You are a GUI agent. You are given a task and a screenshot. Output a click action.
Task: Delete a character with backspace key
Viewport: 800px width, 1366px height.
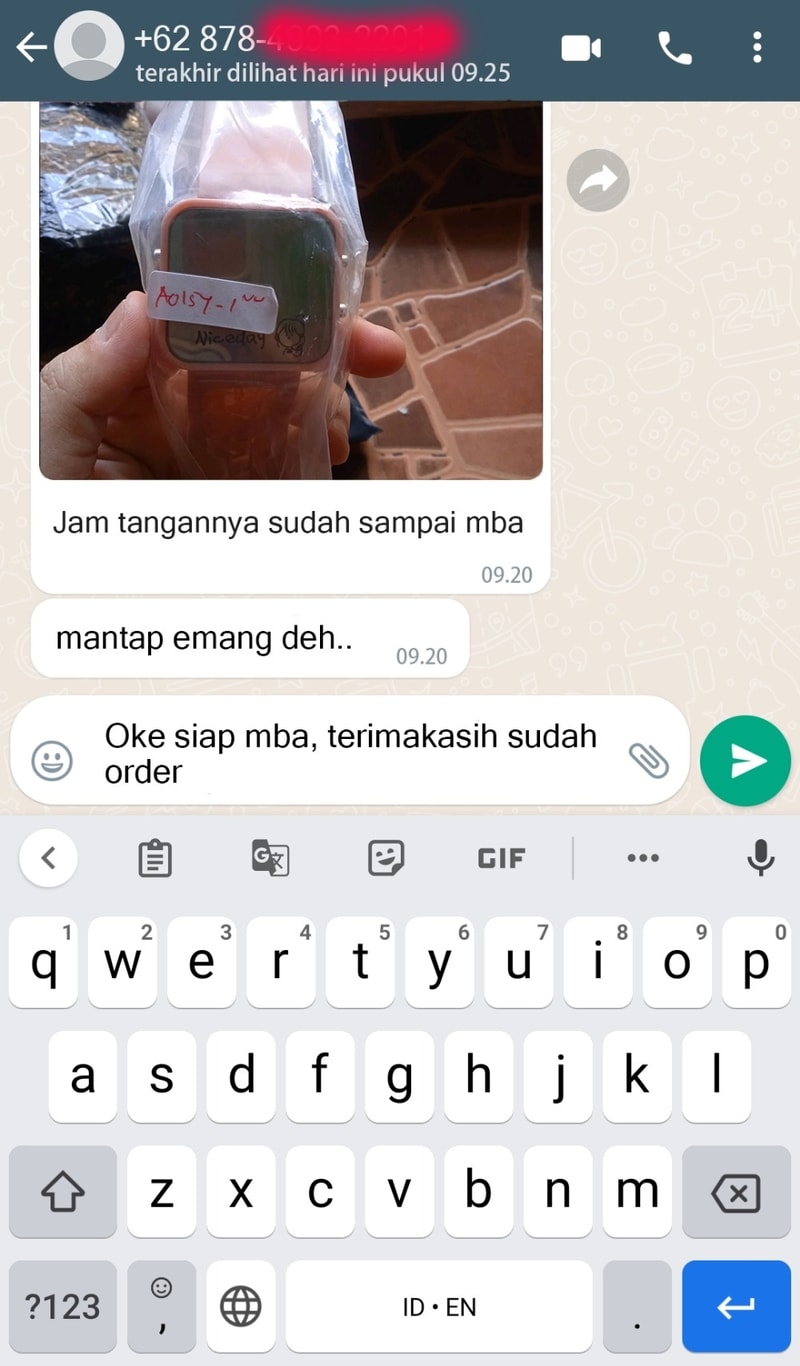click(x=735, y=1193)
